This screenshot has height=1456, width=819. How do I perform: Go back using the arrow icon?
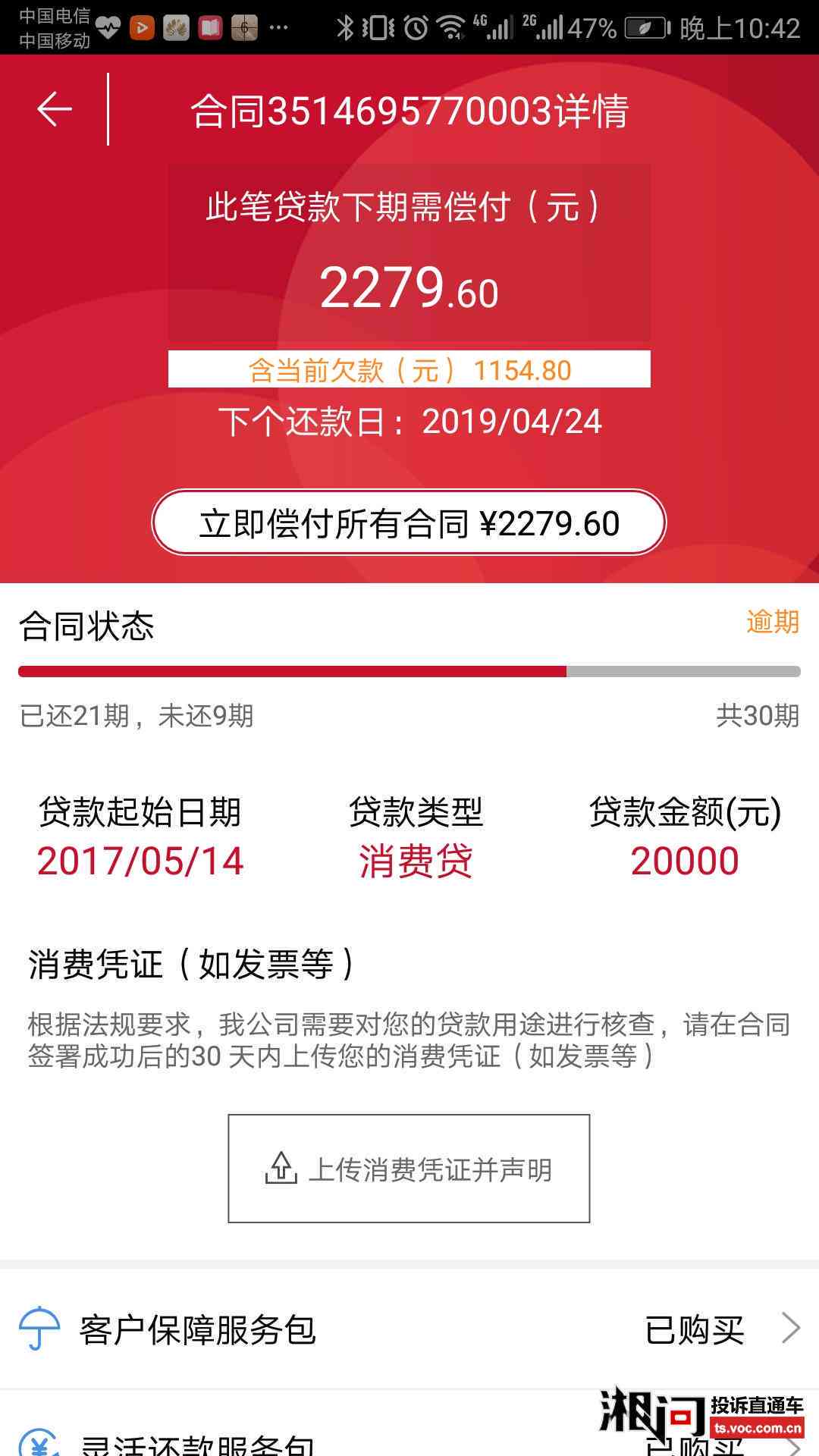tap(55, 110)
